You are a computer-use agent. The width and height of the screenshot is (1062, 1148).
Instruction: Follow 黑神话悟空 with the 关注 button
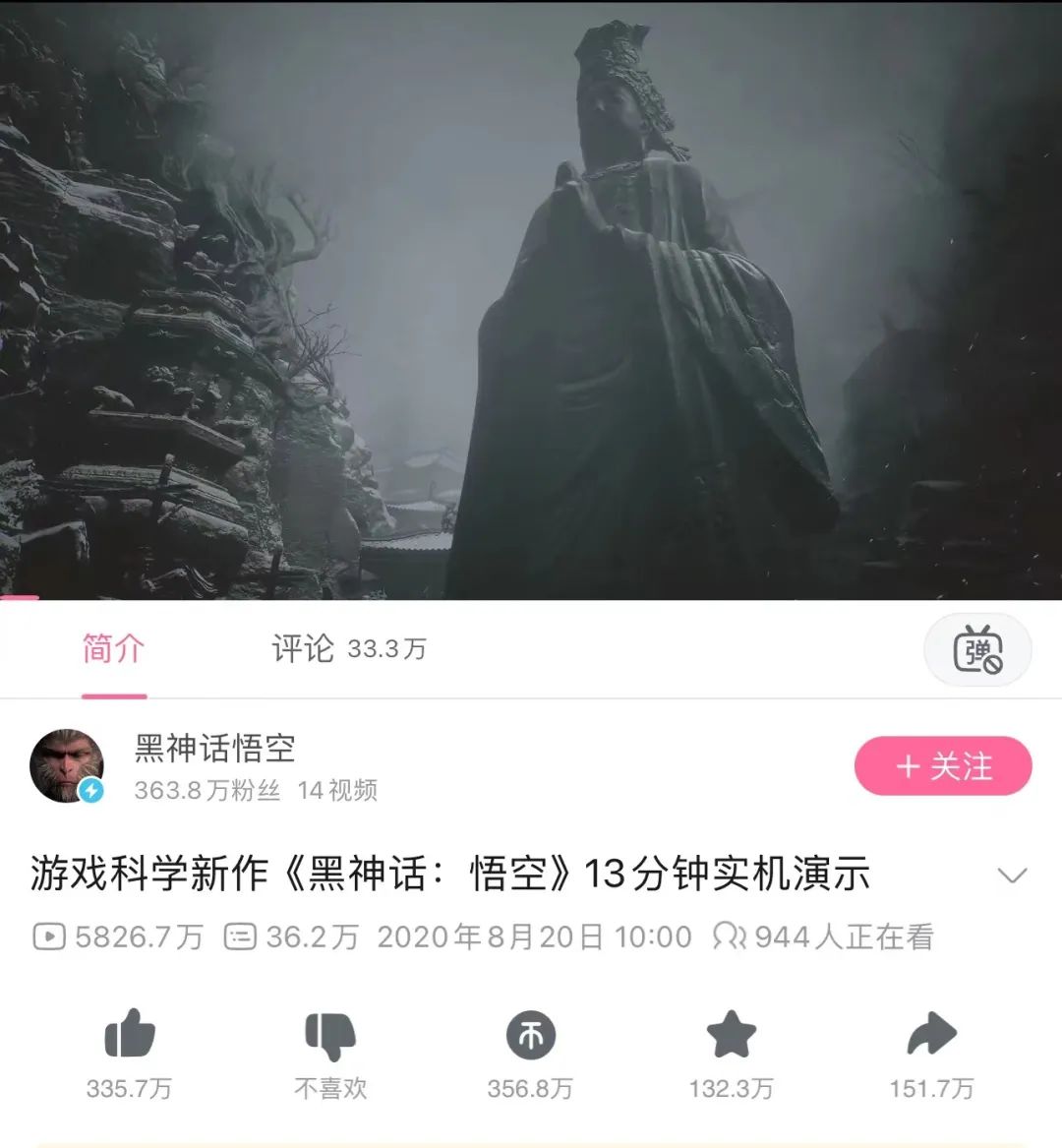[942, 766]
